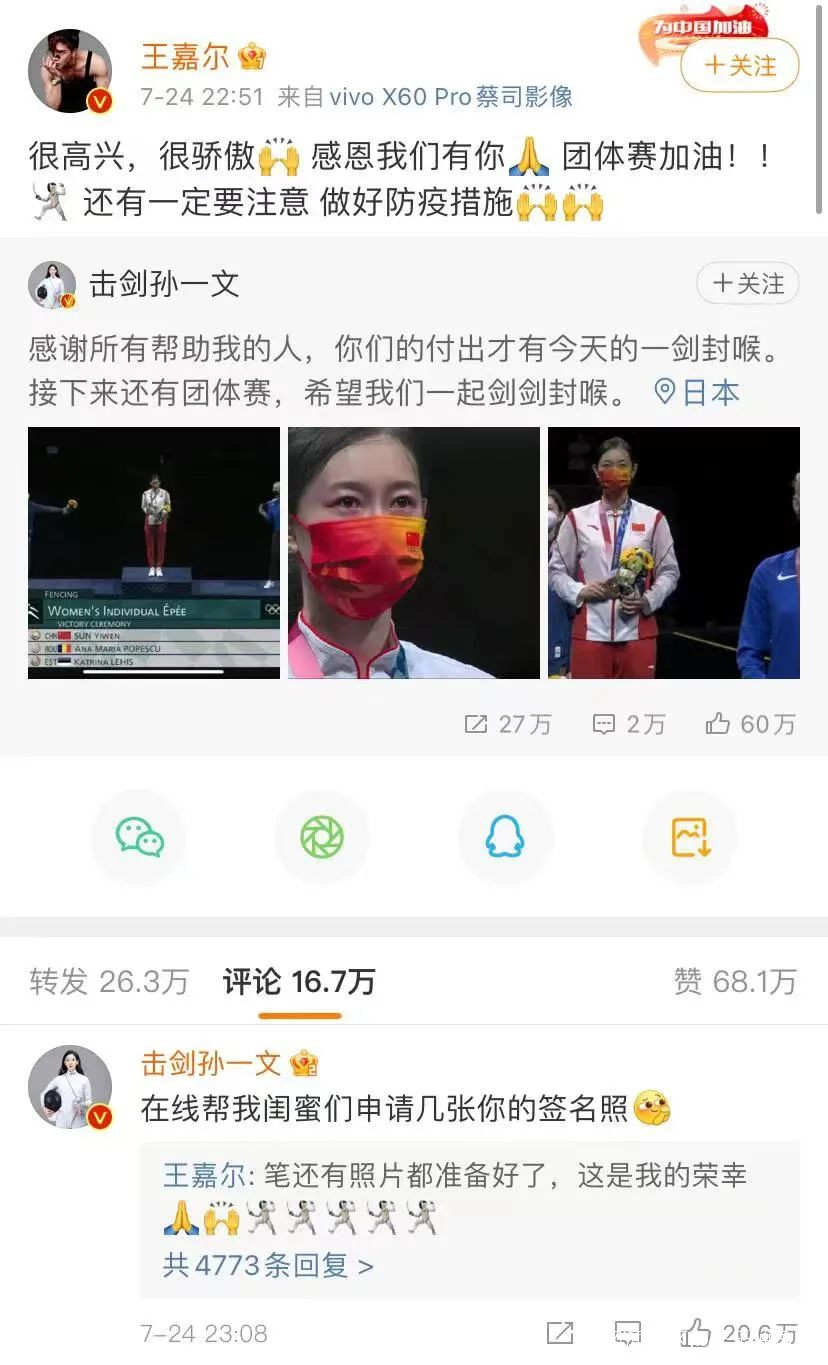Image resolution: width=828 pixels, height=1365 pixels.
Task: Follow 击剑孙一文 in the reposted post
Action: point(748,284)
